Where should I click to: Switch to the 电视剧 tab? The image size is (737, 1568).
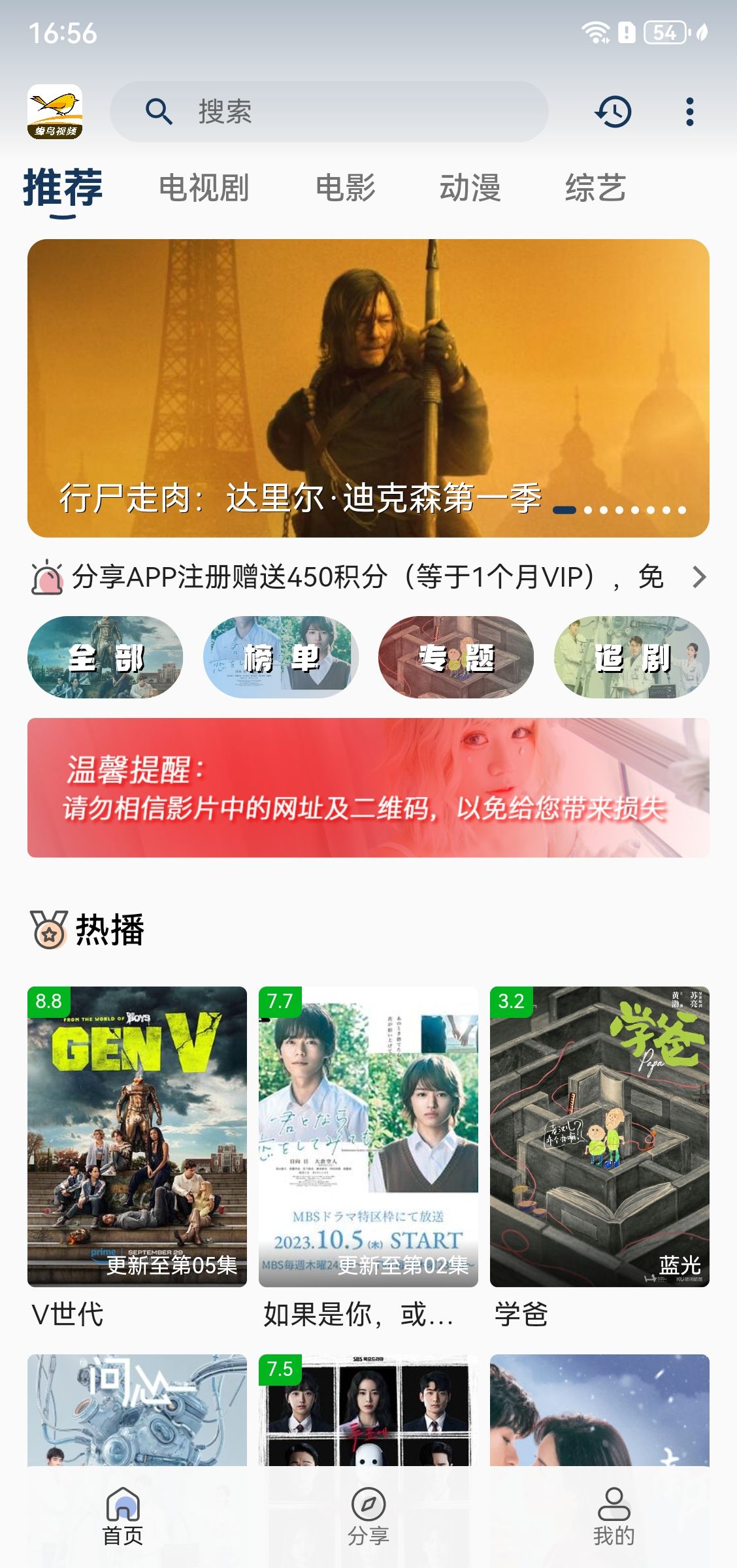point(204,188)
